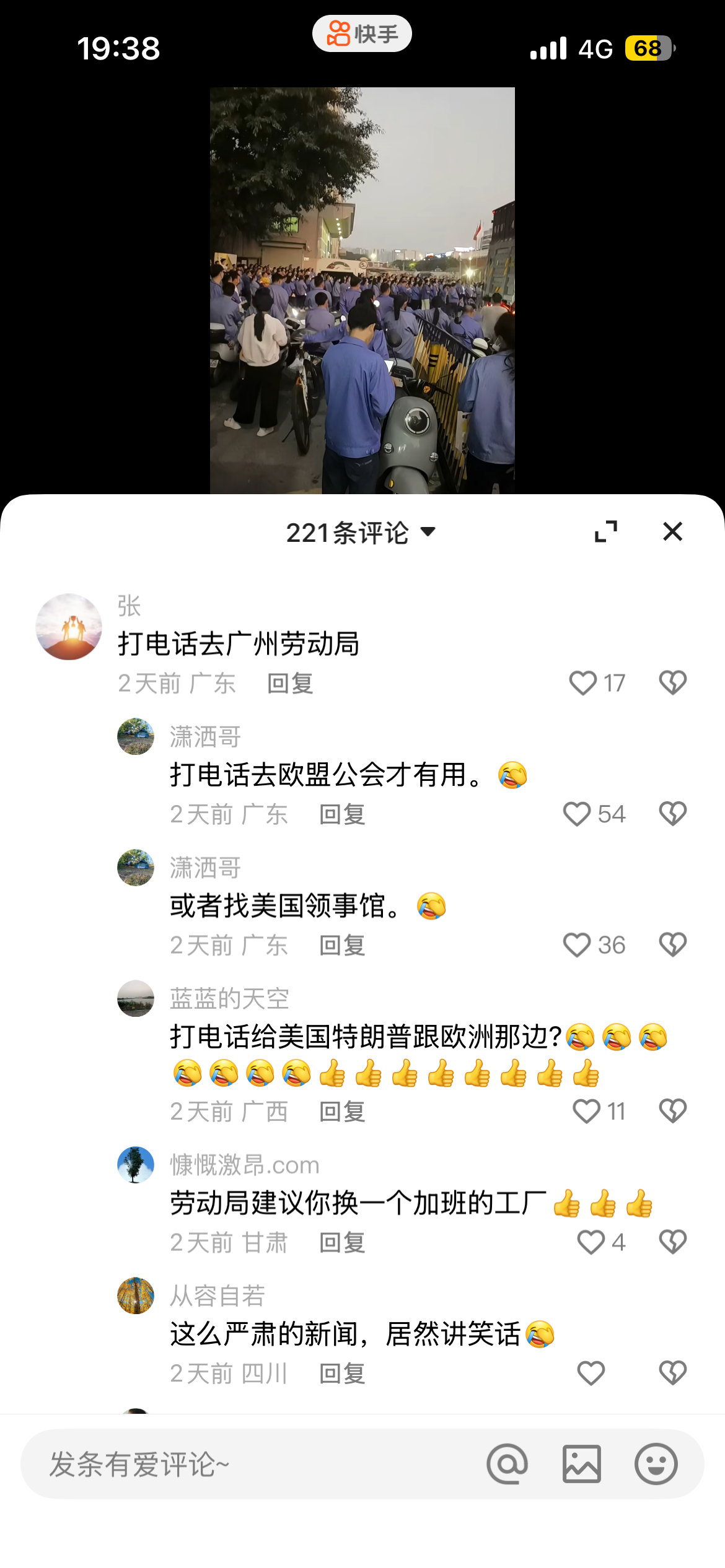Like 张's comment about 广州劳动局
This screenshot has height=1568, width=725.
click(582, 683)
